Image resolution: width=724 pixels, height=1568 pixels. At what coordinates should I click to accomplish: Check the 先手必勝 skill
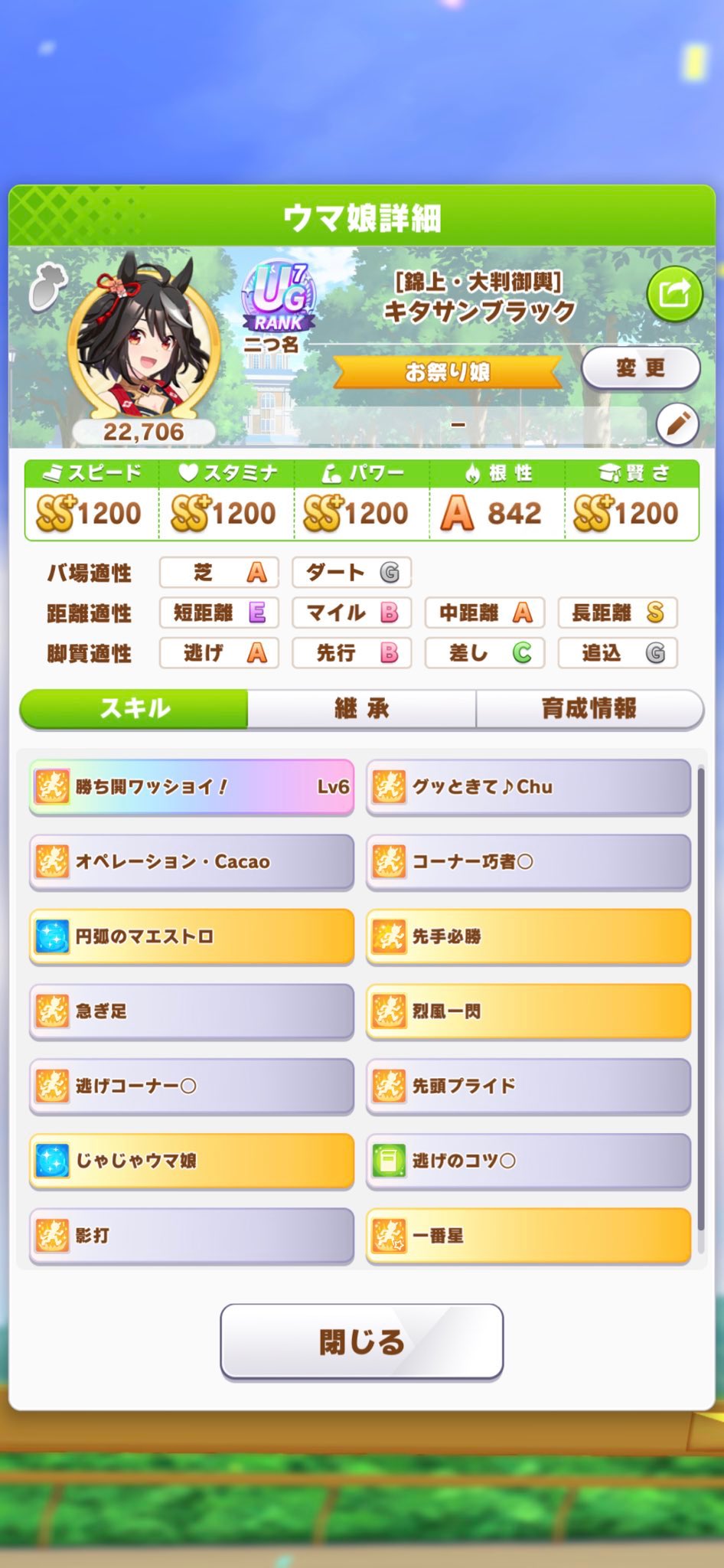528,936
